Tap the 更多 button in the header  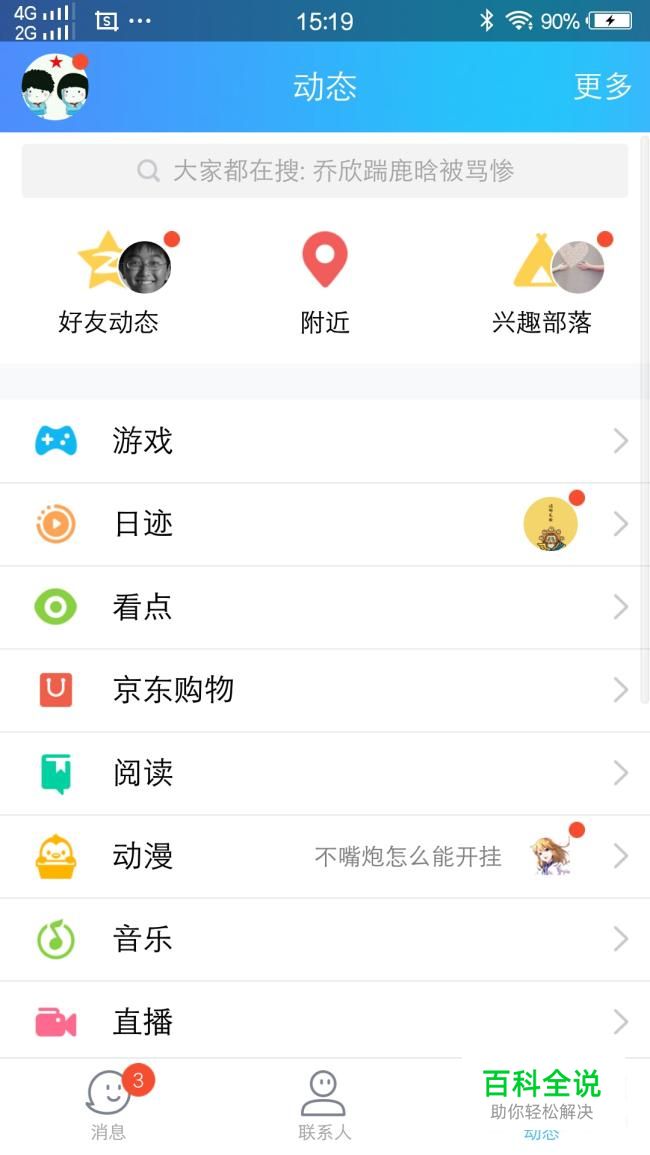click(602, 87)
